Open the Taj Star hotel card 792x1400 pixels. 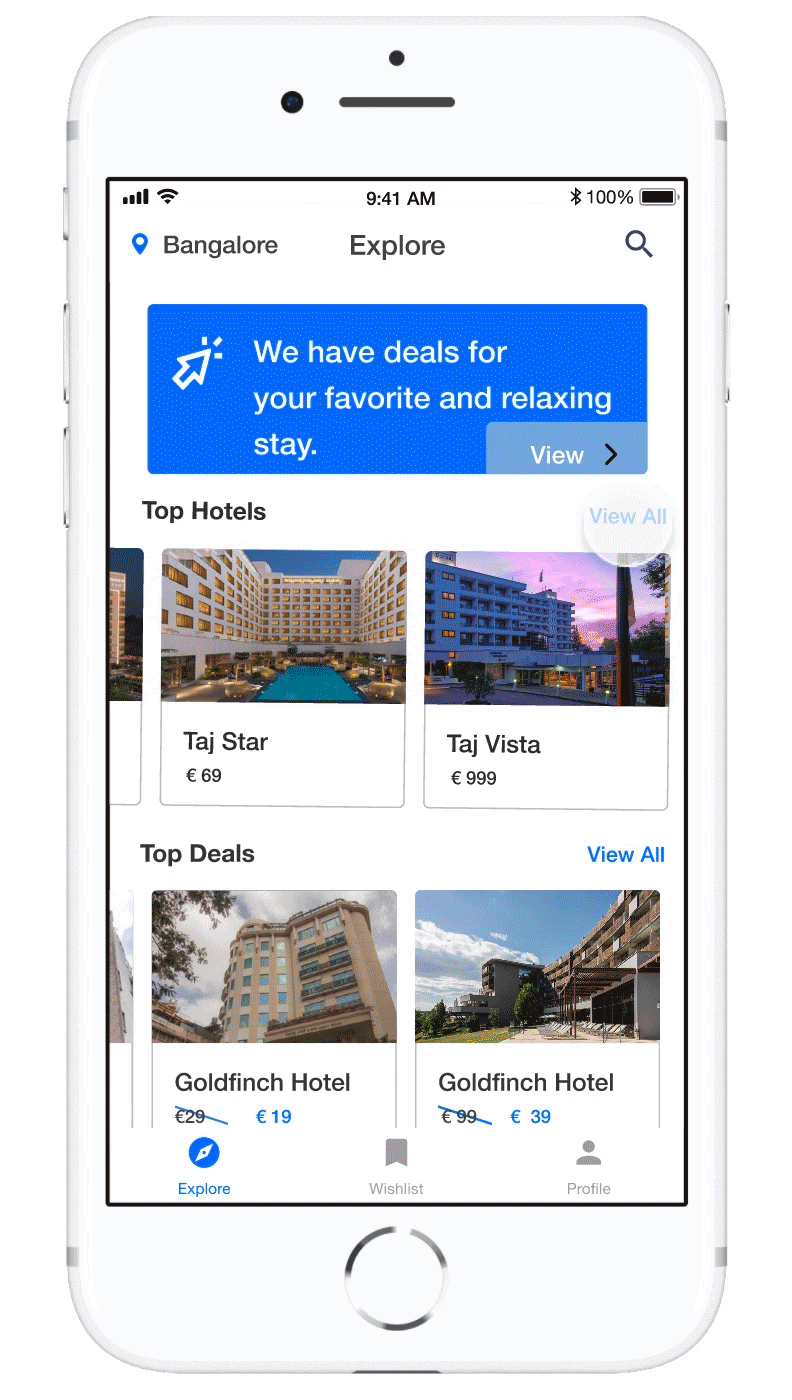[283, 677]
